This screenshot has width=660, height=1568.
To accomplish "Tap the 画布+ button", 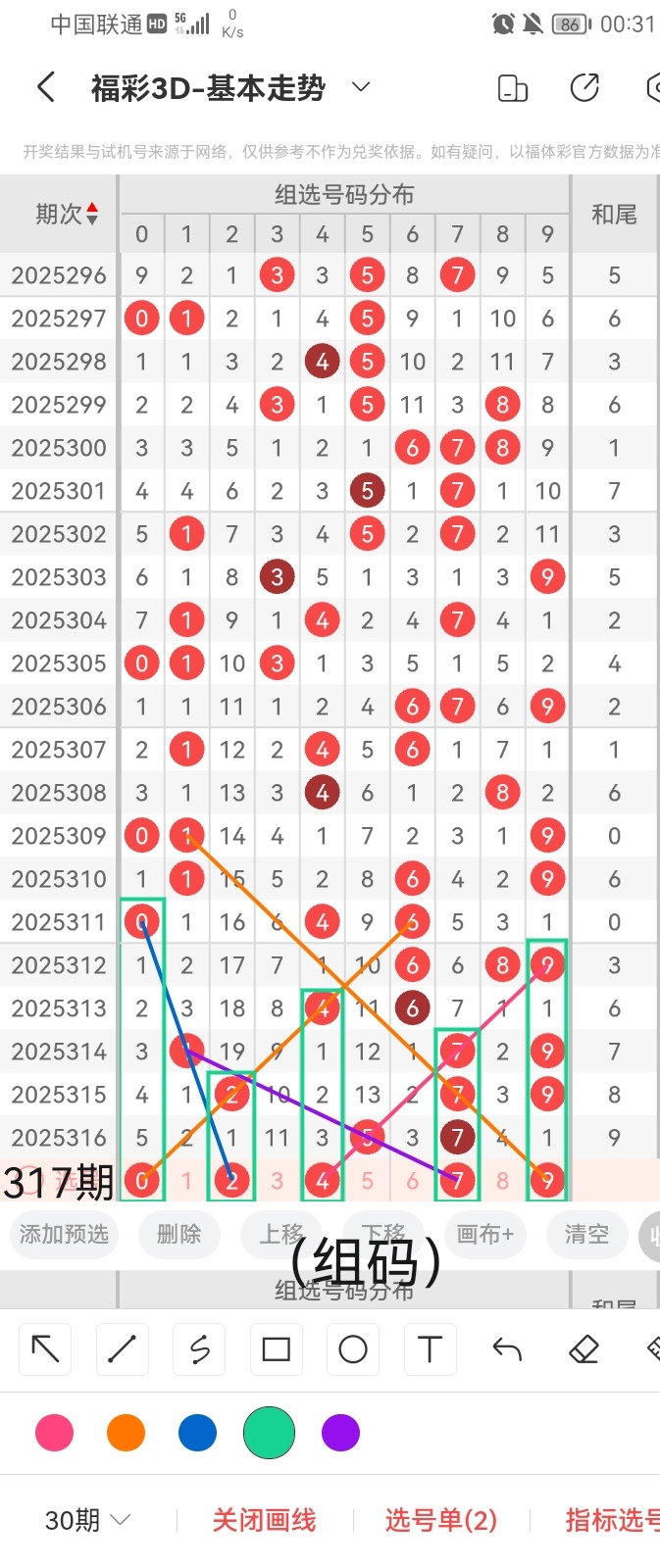I will 484,1234.
